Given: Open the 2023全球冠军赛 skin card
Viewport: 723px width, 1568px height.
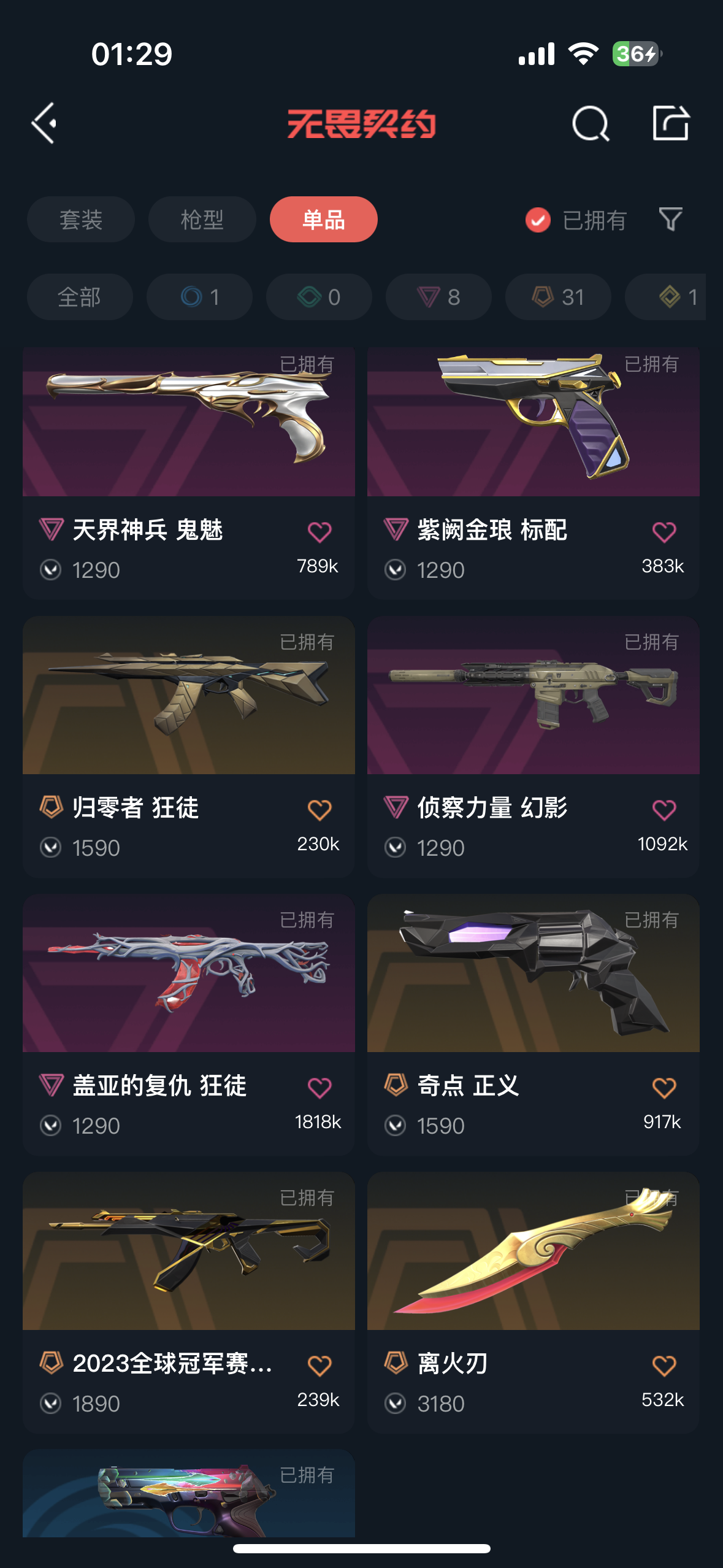Looking at the screenshot, I should coord(188,1251).
